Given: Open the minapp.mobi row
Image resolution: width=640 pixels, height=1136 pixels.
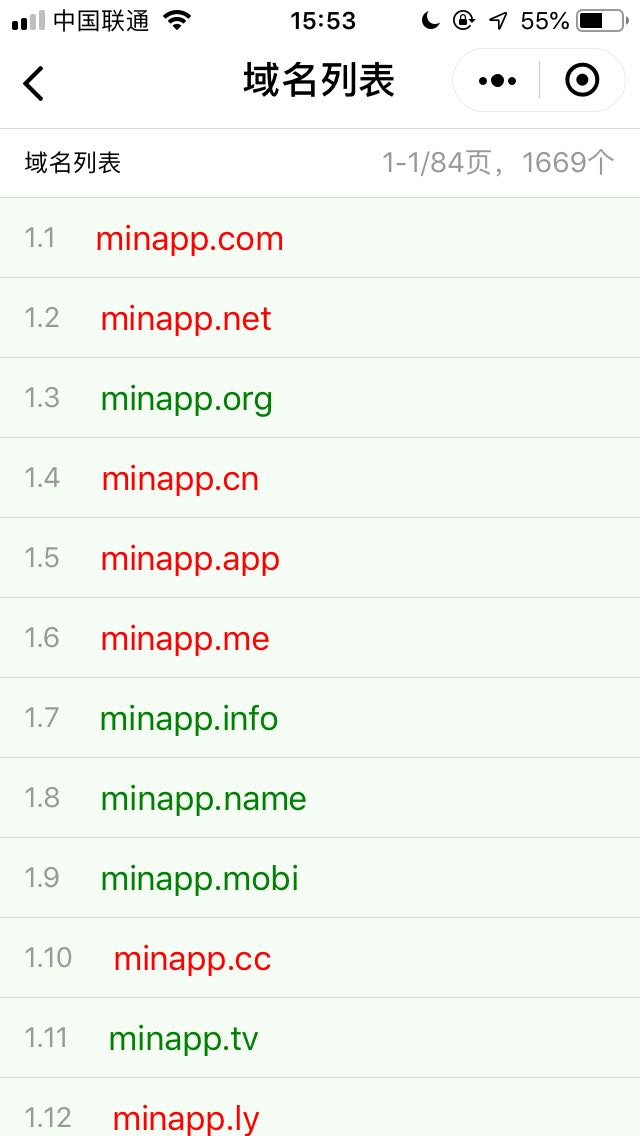Looking at the screenshot, I should point(320,878).
